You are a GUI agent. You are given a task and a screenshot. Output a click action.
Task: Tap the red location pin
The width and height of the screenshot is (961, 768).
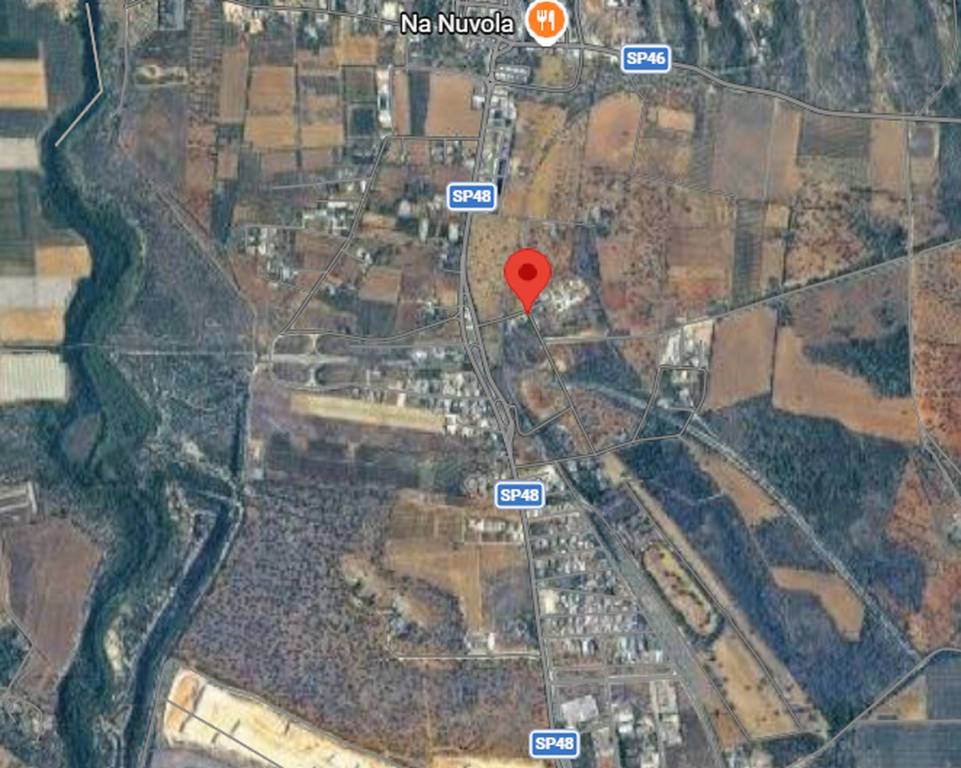pos(527,274)
